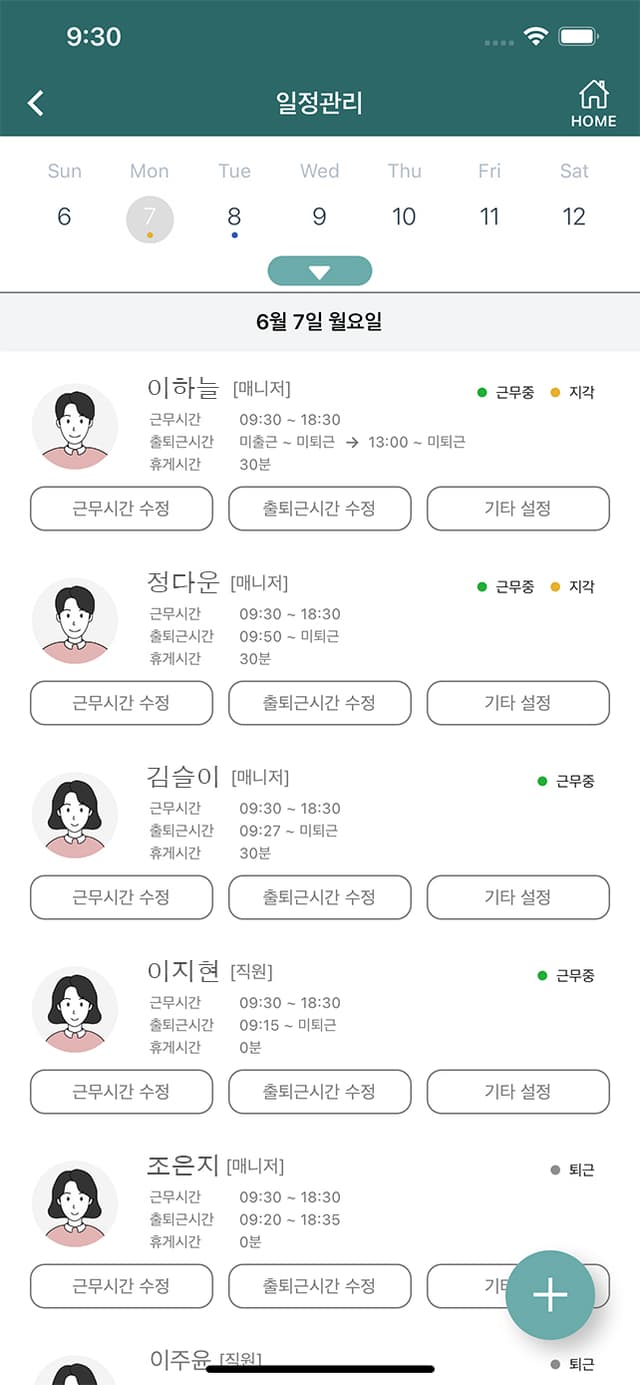The height and width of the screenshot is (1385, 640).
Task: Go back using the top-left arrow
Action: (36, 102)
